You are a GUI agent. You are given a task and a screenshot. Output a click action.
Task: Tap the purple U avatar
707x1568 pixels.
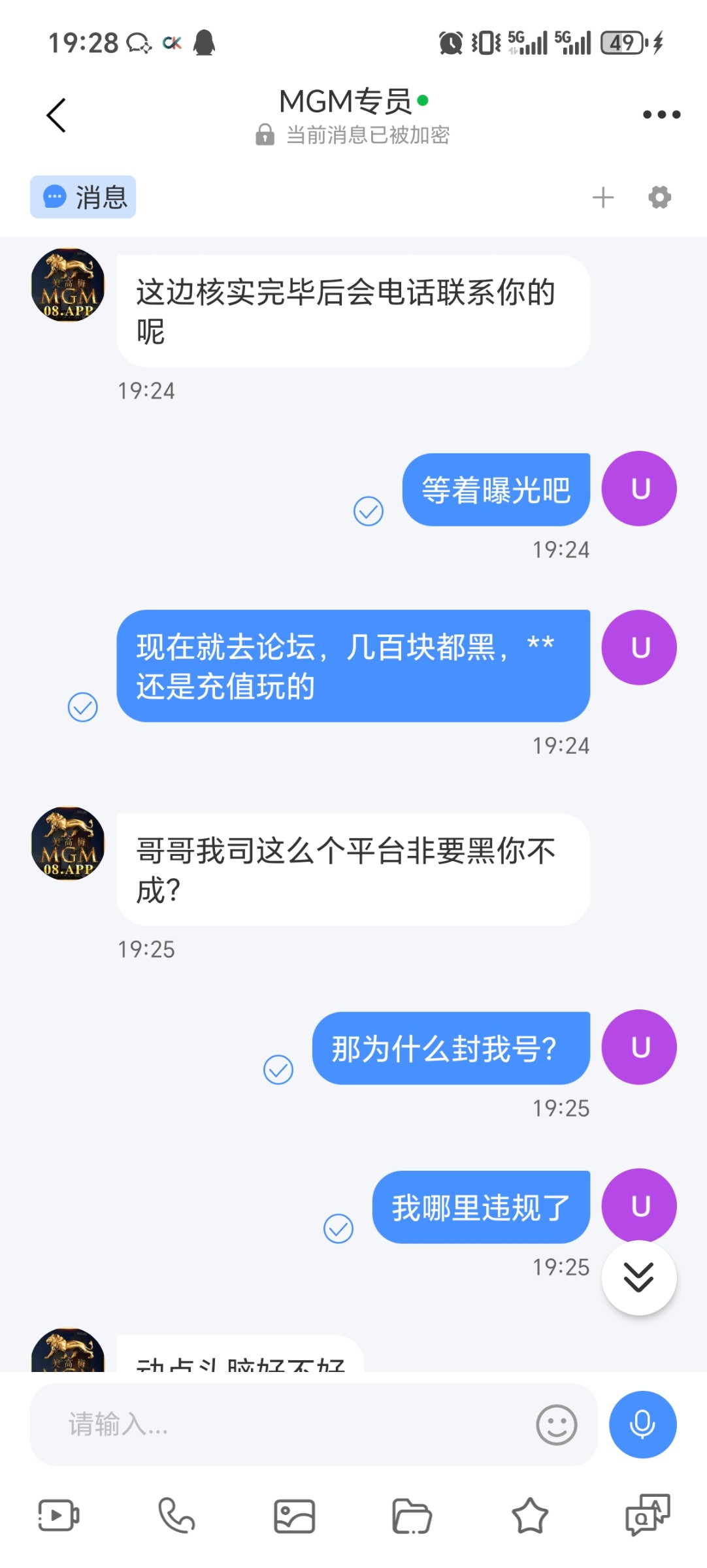tap(638, 488)
